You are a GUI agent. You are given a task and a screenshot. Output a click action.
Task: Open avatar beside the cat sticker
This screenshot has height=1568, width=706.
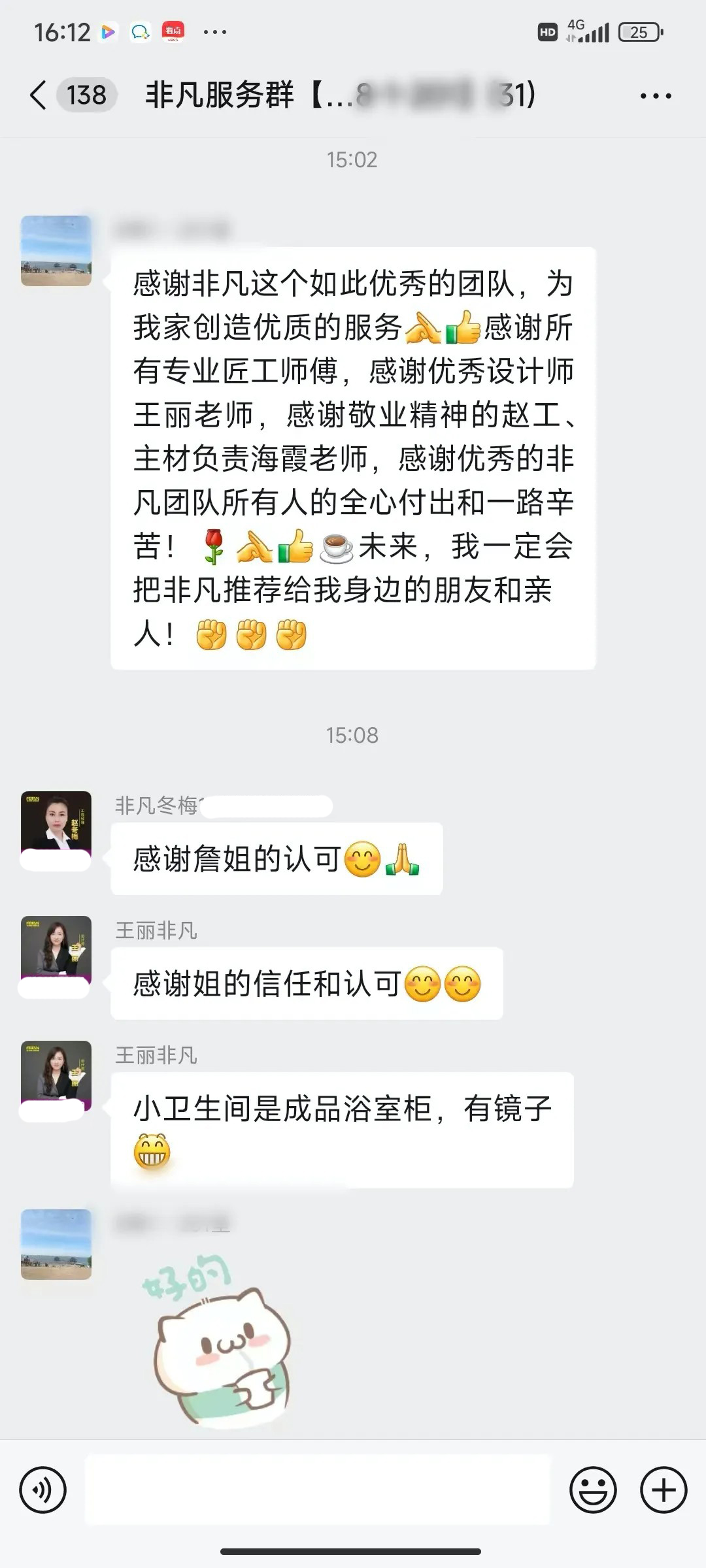point(56,1244)
